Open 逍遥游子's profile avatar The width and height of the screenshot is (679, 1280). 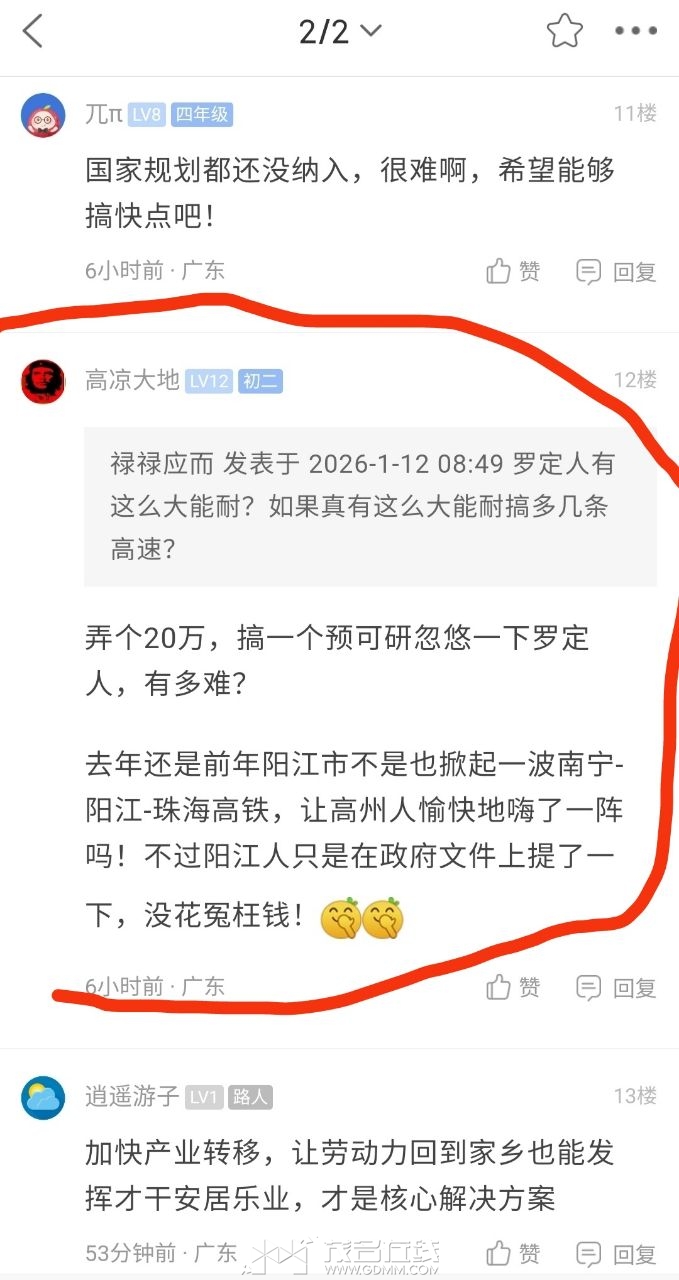43,1098
